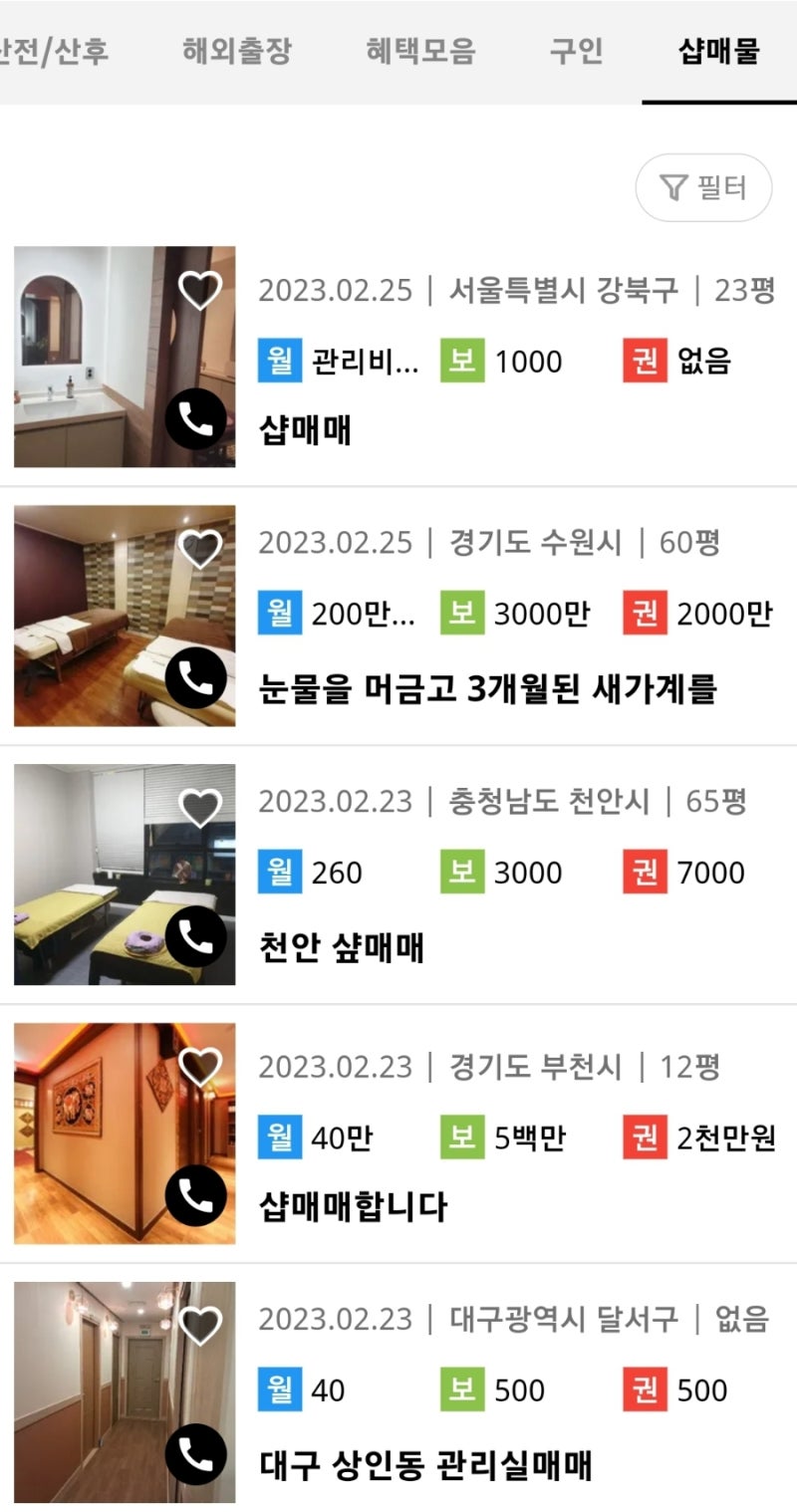Favorite the 강북구 listing by tapping its heart

(x=199, y=290)
